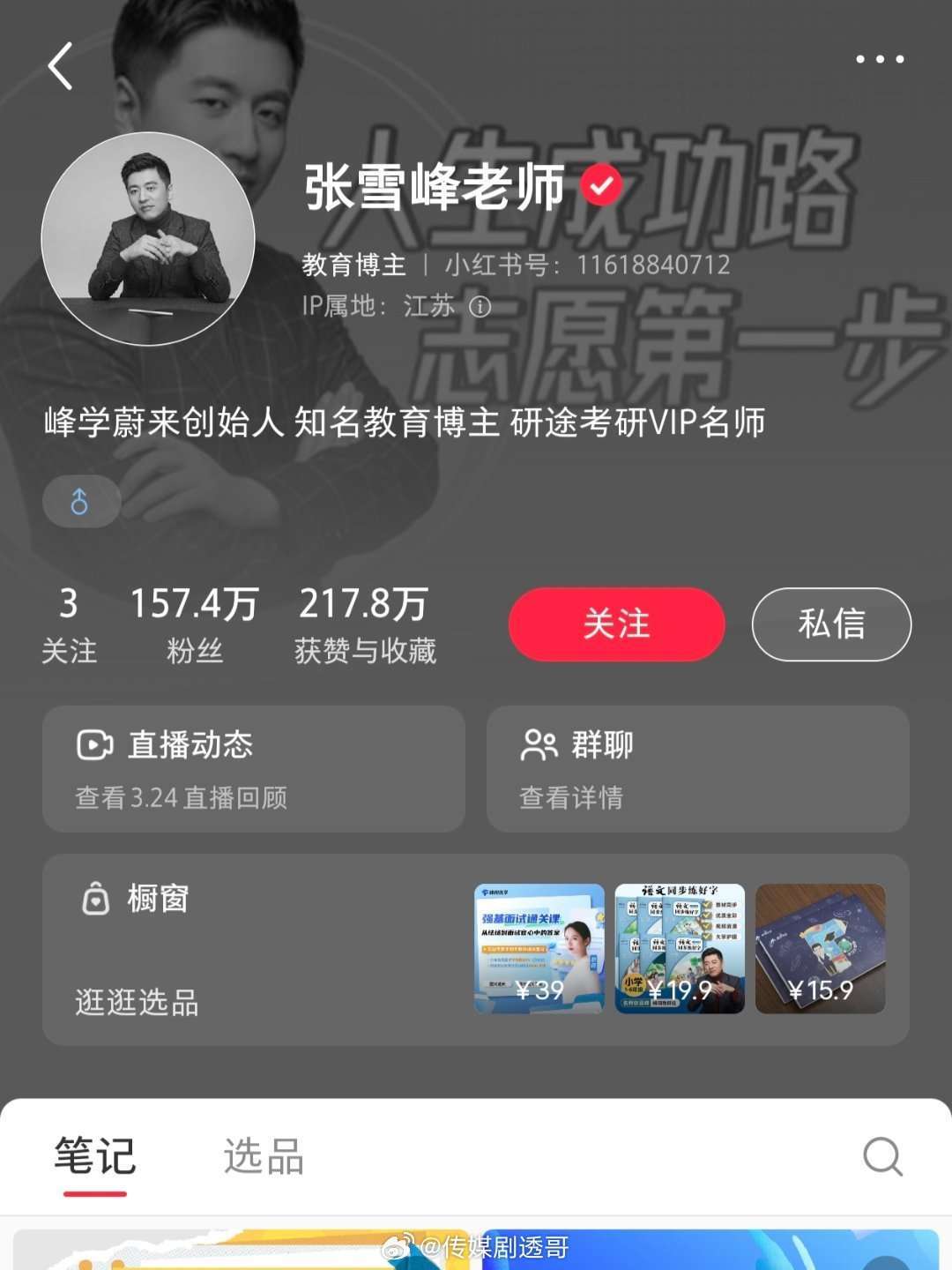The width and height of the screenshot is (952, 1270).
Task: Click the gender badge below the bio
Action: pos(80,501)
